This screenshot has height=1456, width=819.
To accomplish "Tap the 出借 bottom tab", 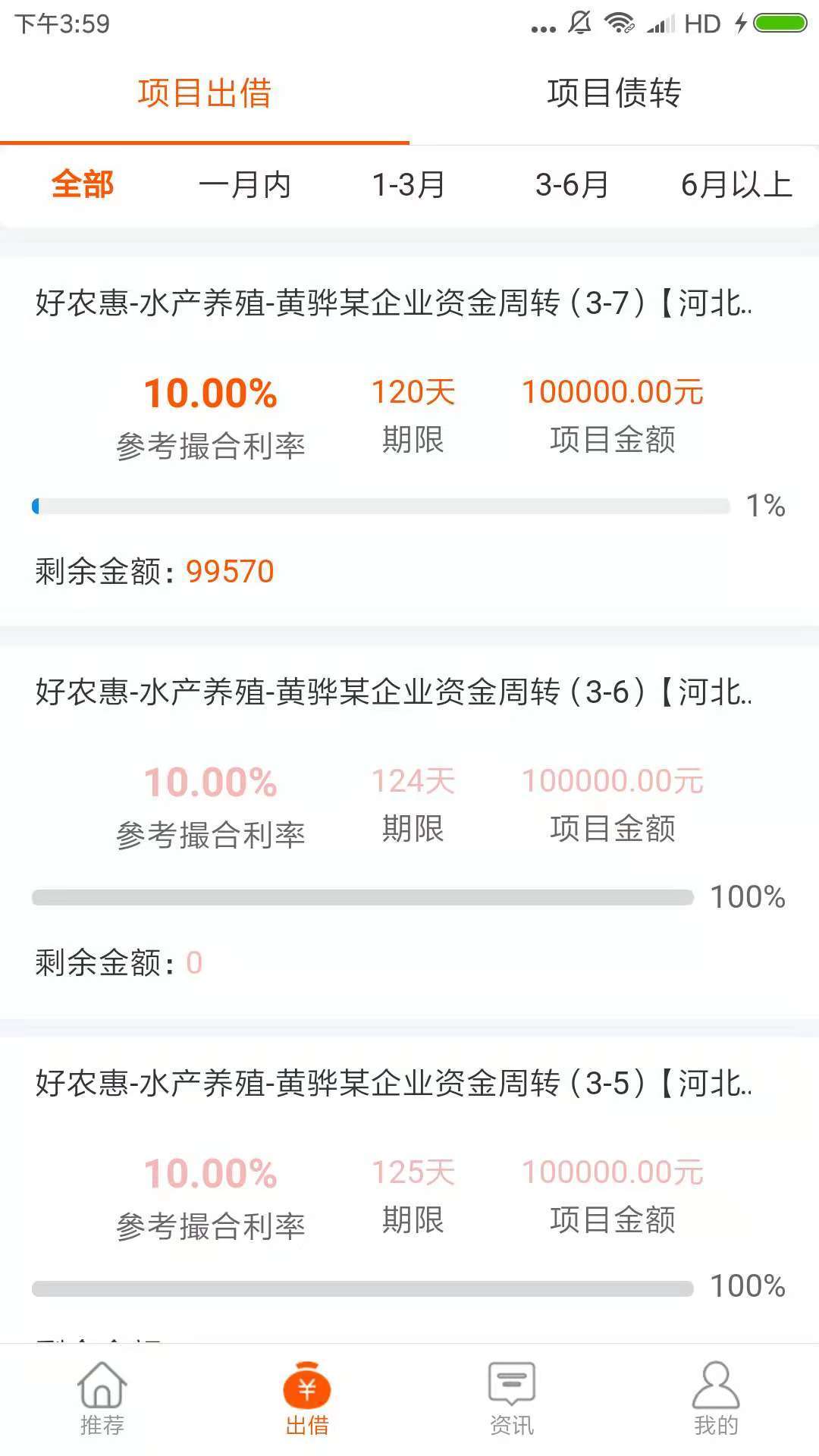I will [x=307, y=1399].
